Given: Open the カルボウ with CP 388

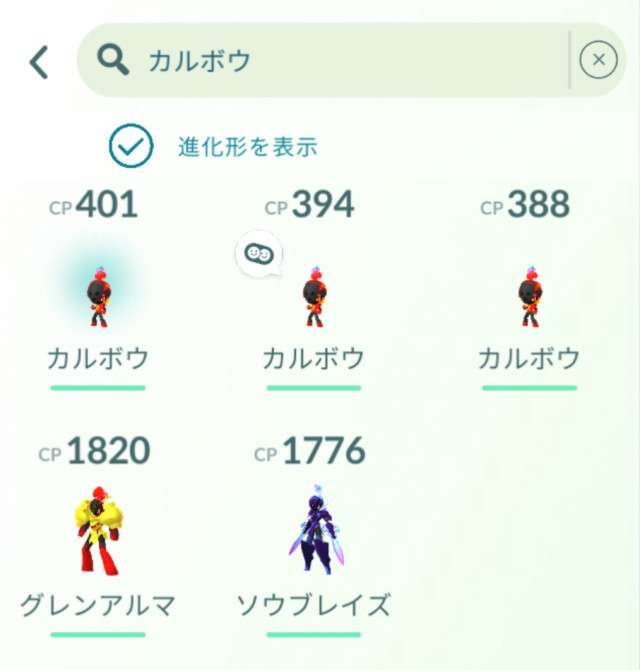Looking at the screenshot, I should (529, 297).
